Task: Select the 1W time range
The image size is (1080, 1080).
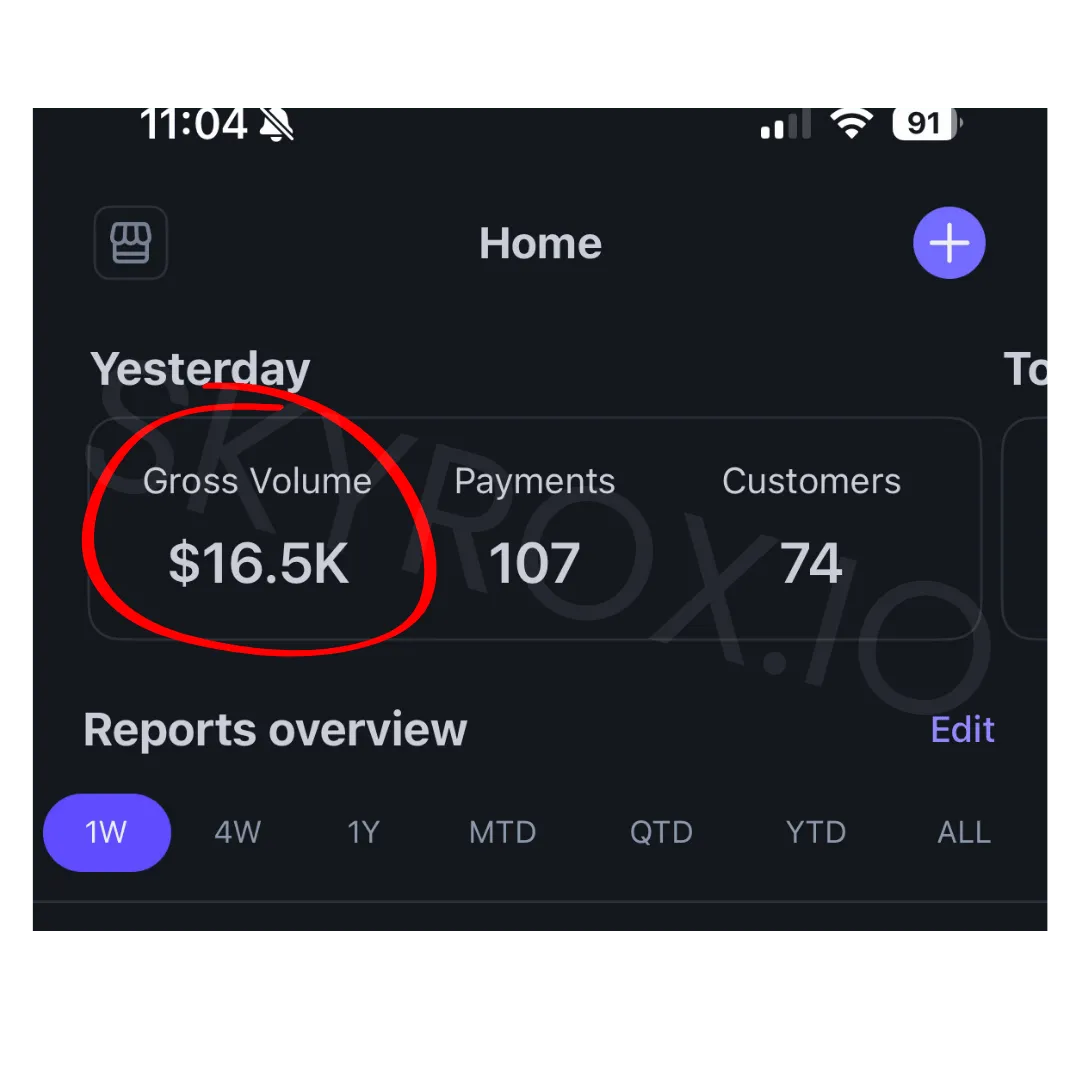Action: click(107, 832)
